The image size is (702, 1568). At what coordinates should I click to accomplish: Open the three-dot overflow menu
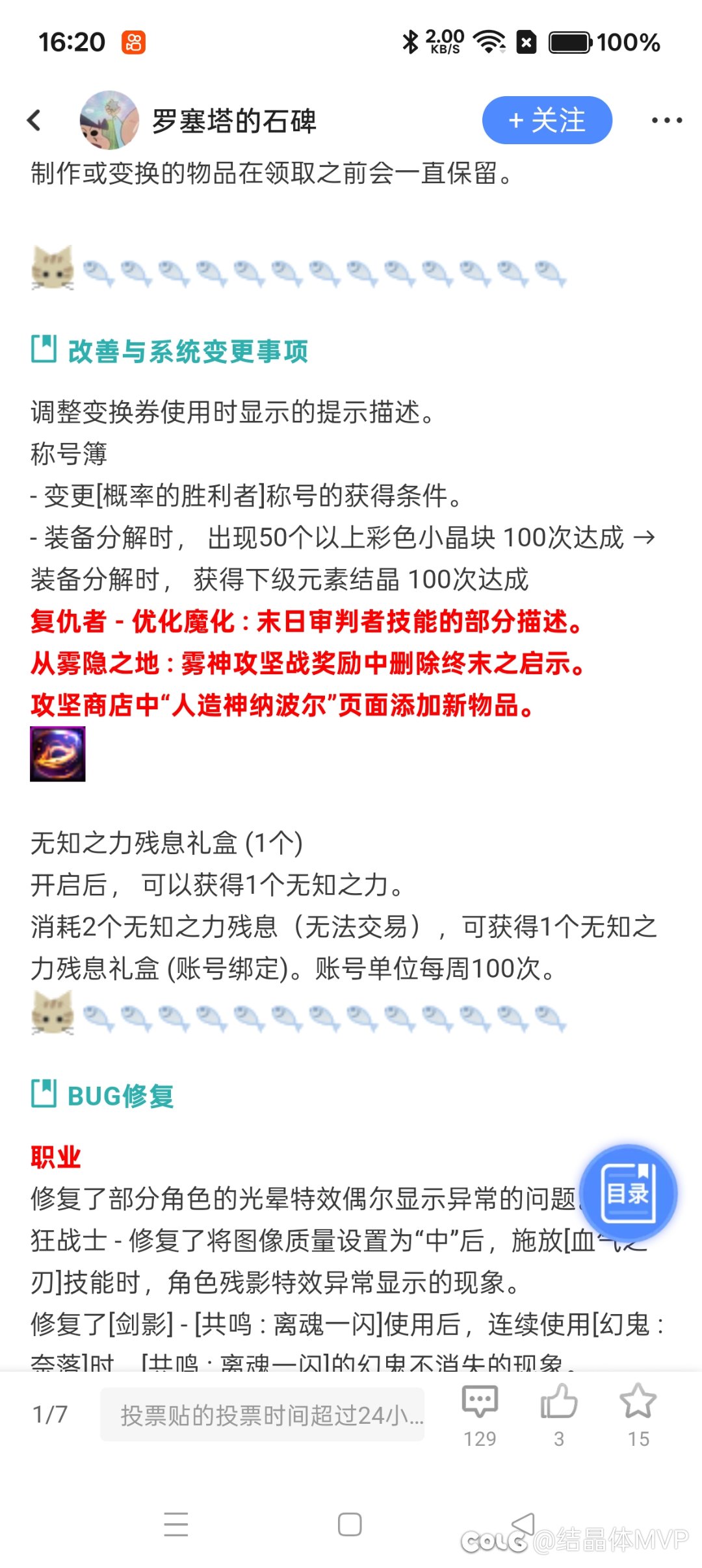[x=666, y=120]
